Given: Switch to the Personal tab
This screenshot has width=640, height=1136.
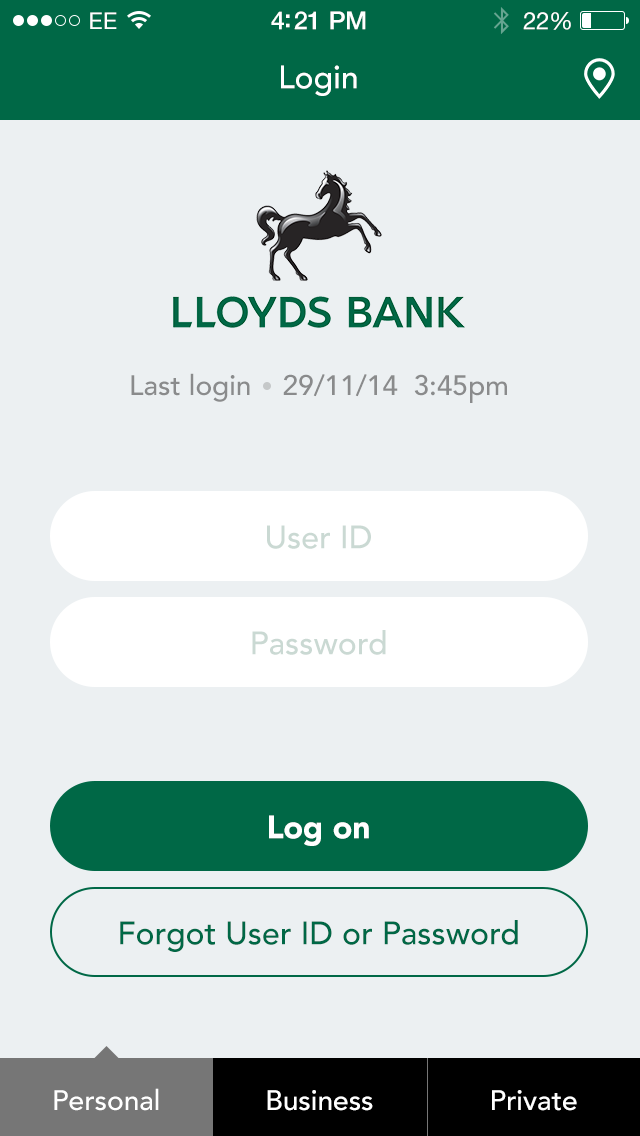Looking at the screenshot, I should [106, 1100].
